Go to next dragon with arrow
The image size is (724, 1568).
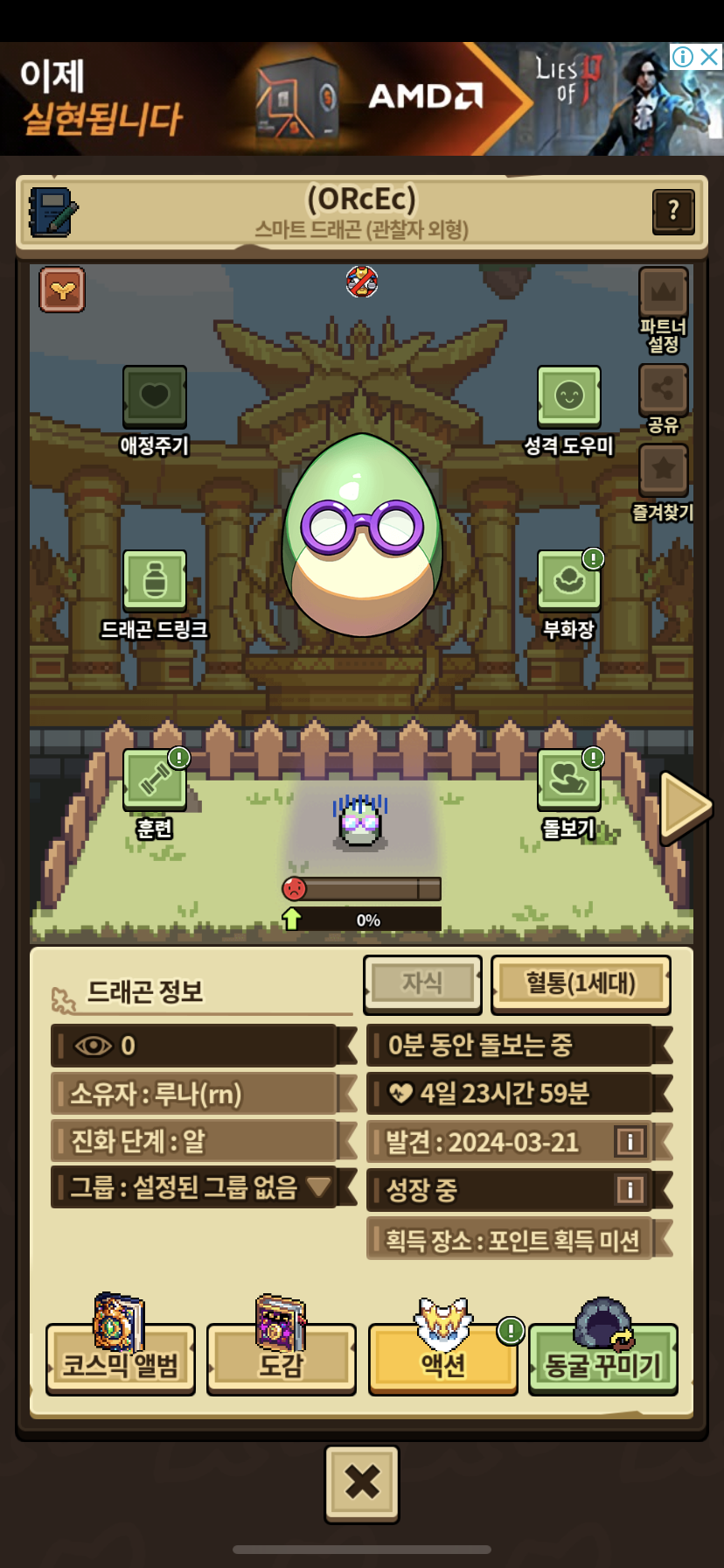[x=685, y=806]
